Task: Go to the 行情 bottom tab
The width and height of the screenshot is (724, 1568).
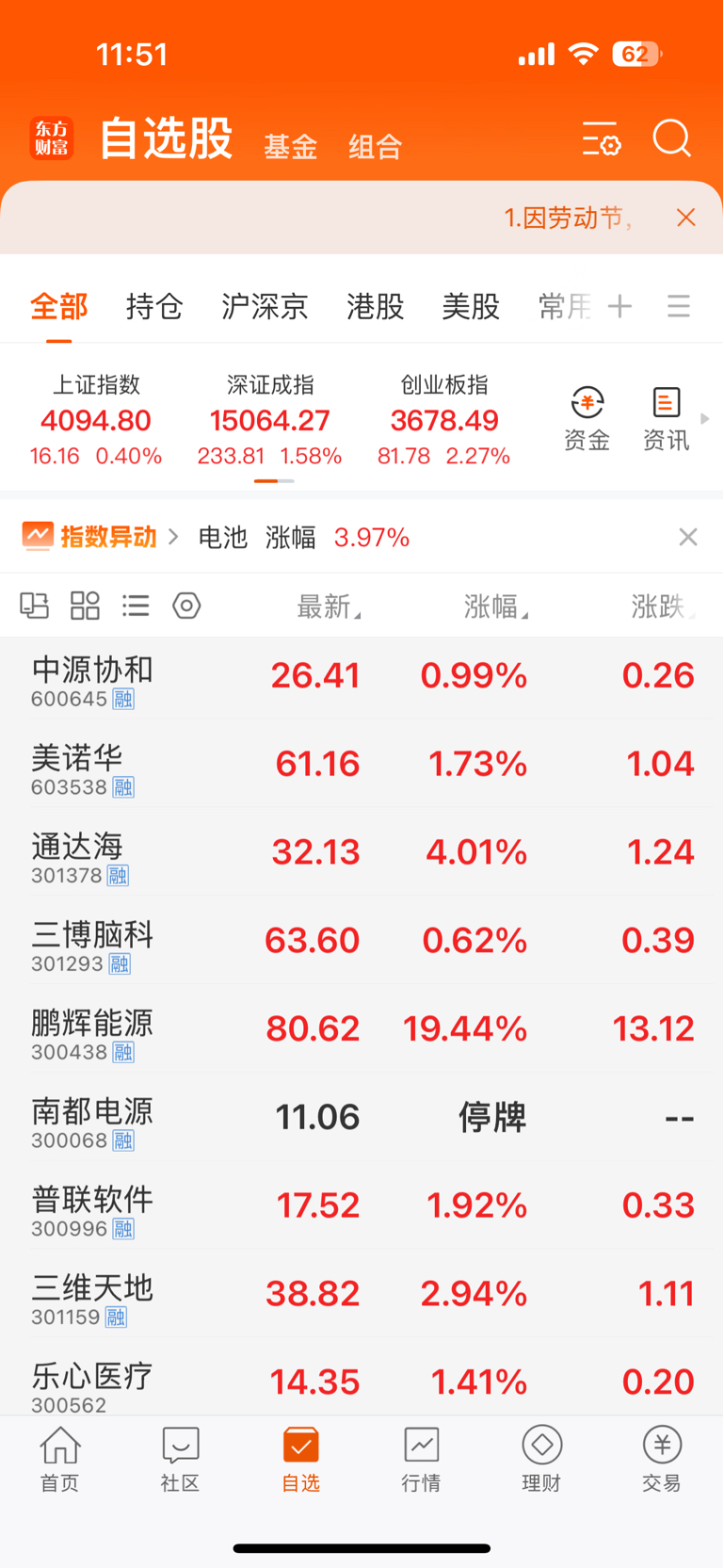Action: pyautogui.click(x=421, y=1459)
